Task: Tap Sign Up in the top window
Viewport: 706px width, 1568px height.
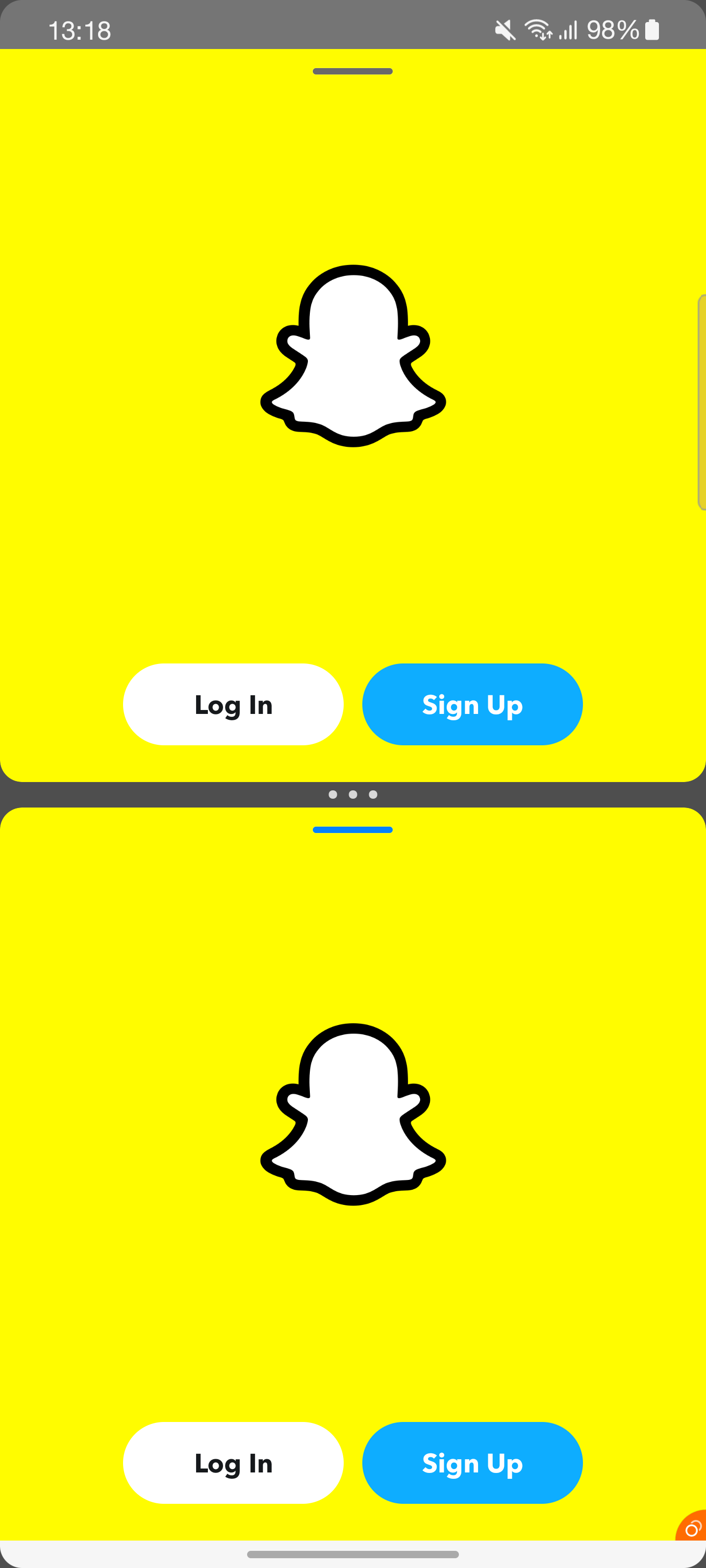Action: click(472, 704)
